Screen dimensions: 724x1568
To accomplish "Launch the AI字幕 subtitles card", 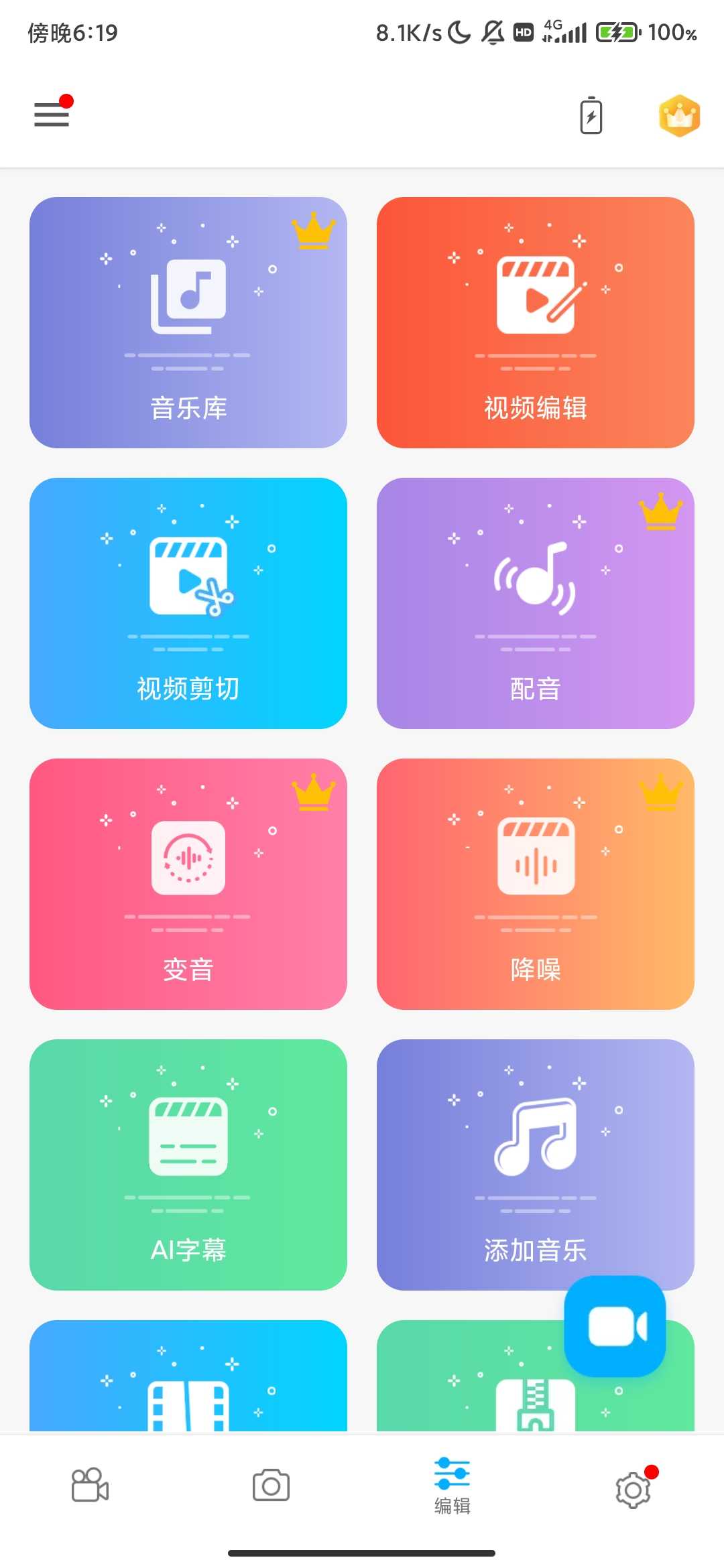I will click(188, 1165).
